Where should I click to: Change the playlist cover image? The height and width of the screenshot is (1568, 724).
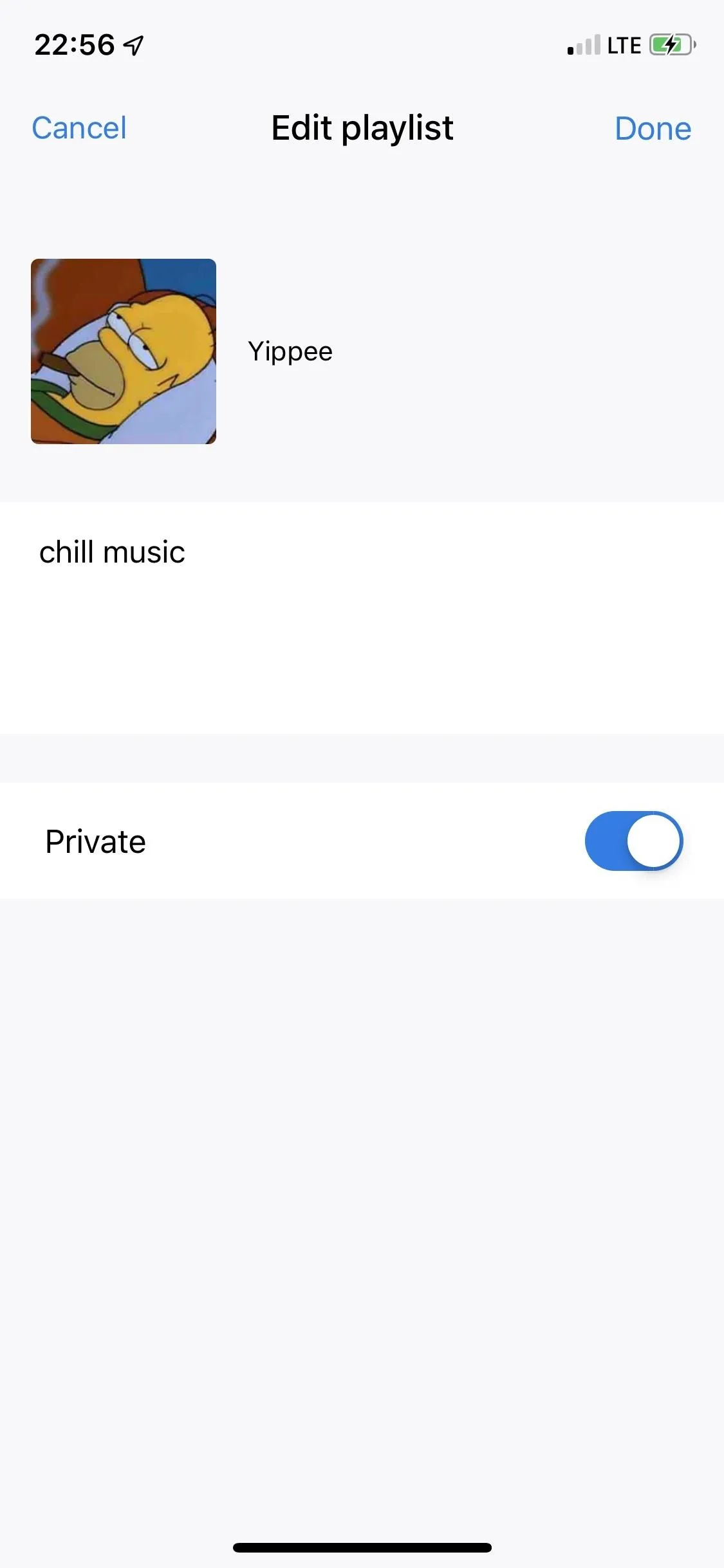pyautogui.click(x=124, y=351)
